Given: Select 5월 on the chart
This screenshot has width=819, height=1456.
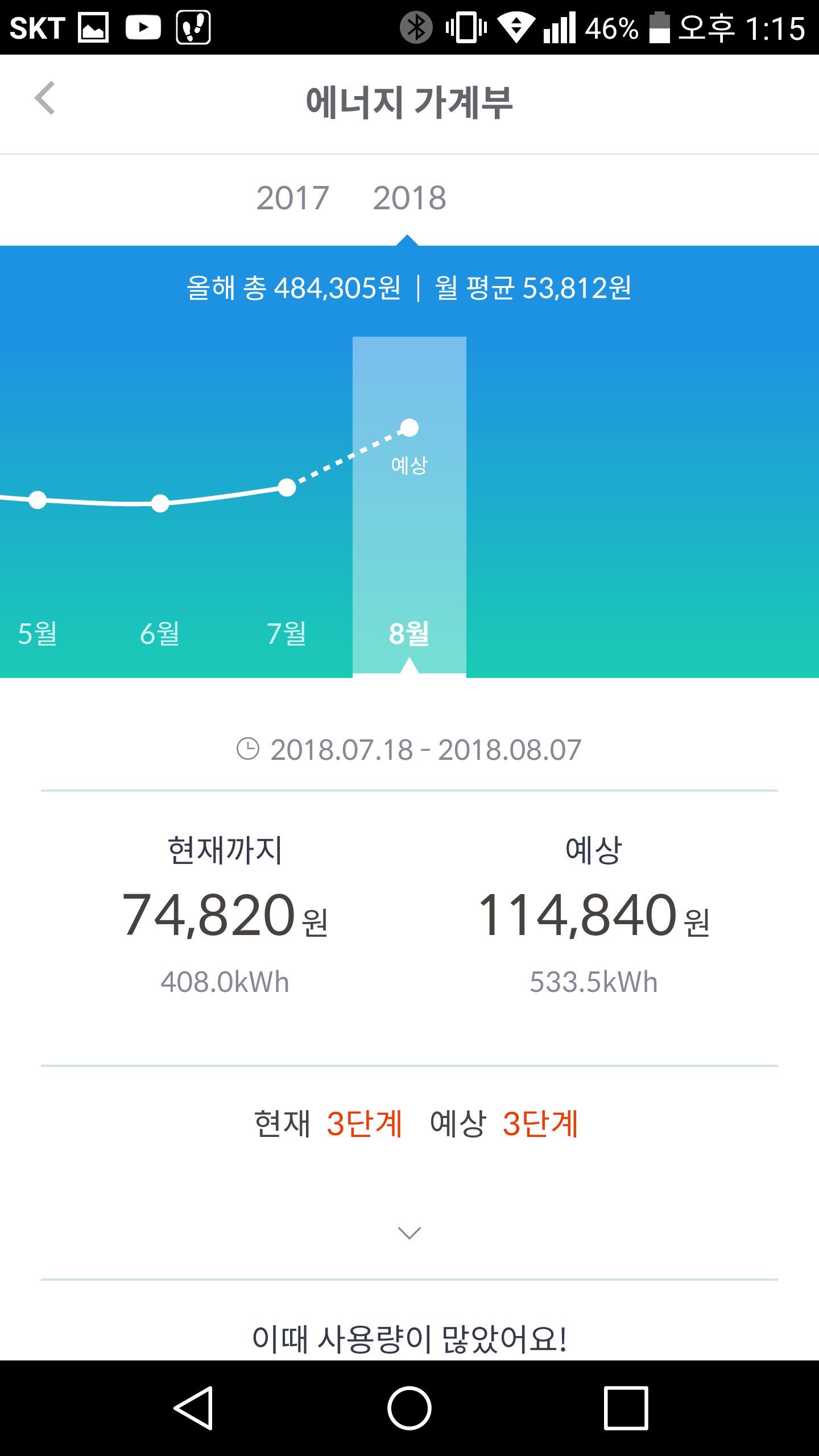Looking at the screenshot, I should [38, 633].
